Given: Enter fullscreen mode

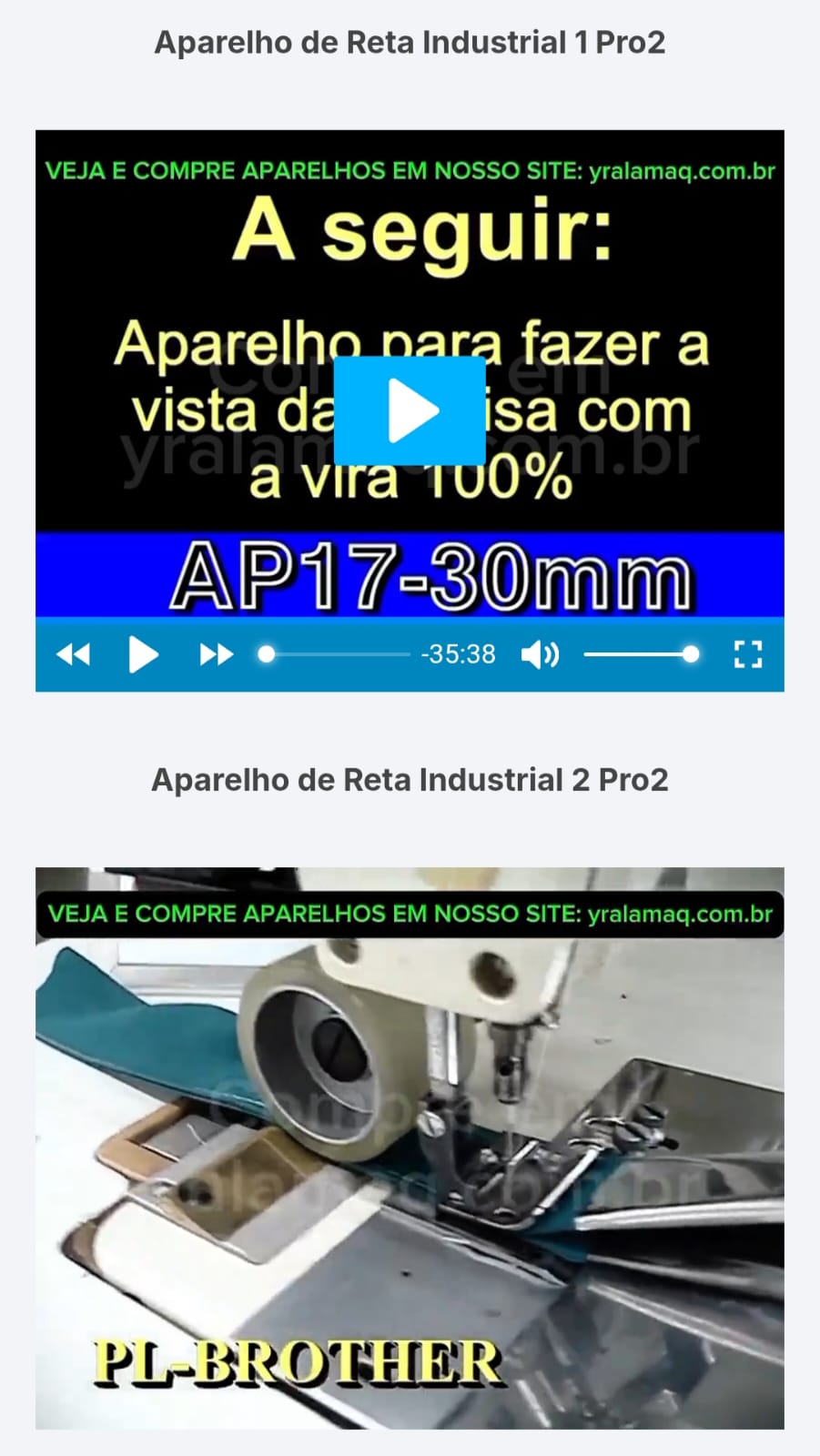Looking at the screenshot, I should (747, 654).
